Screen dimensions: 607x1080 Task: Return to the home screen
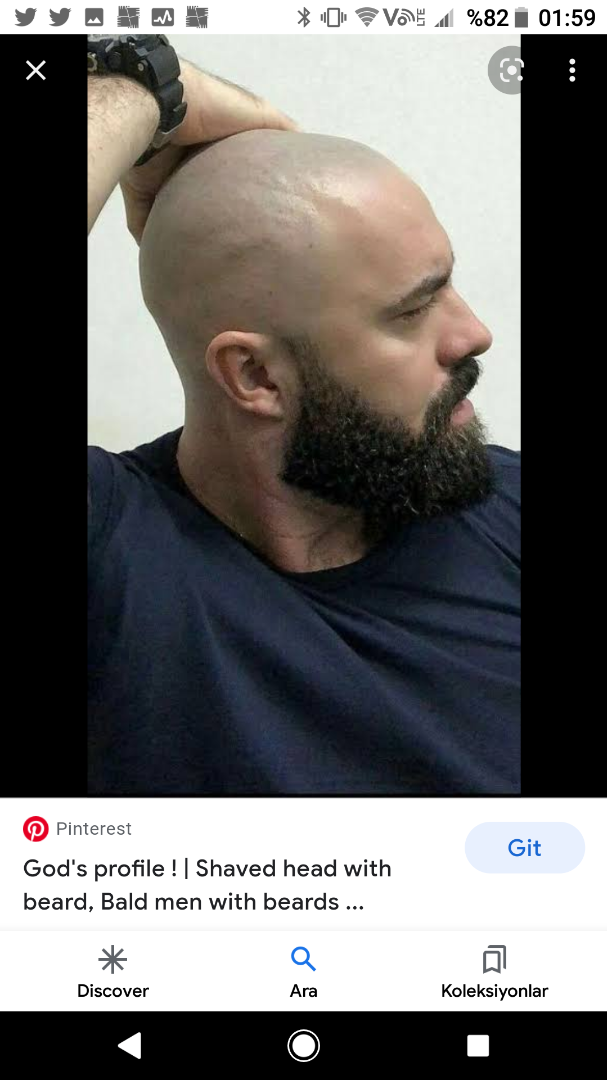coord(303,1046)
